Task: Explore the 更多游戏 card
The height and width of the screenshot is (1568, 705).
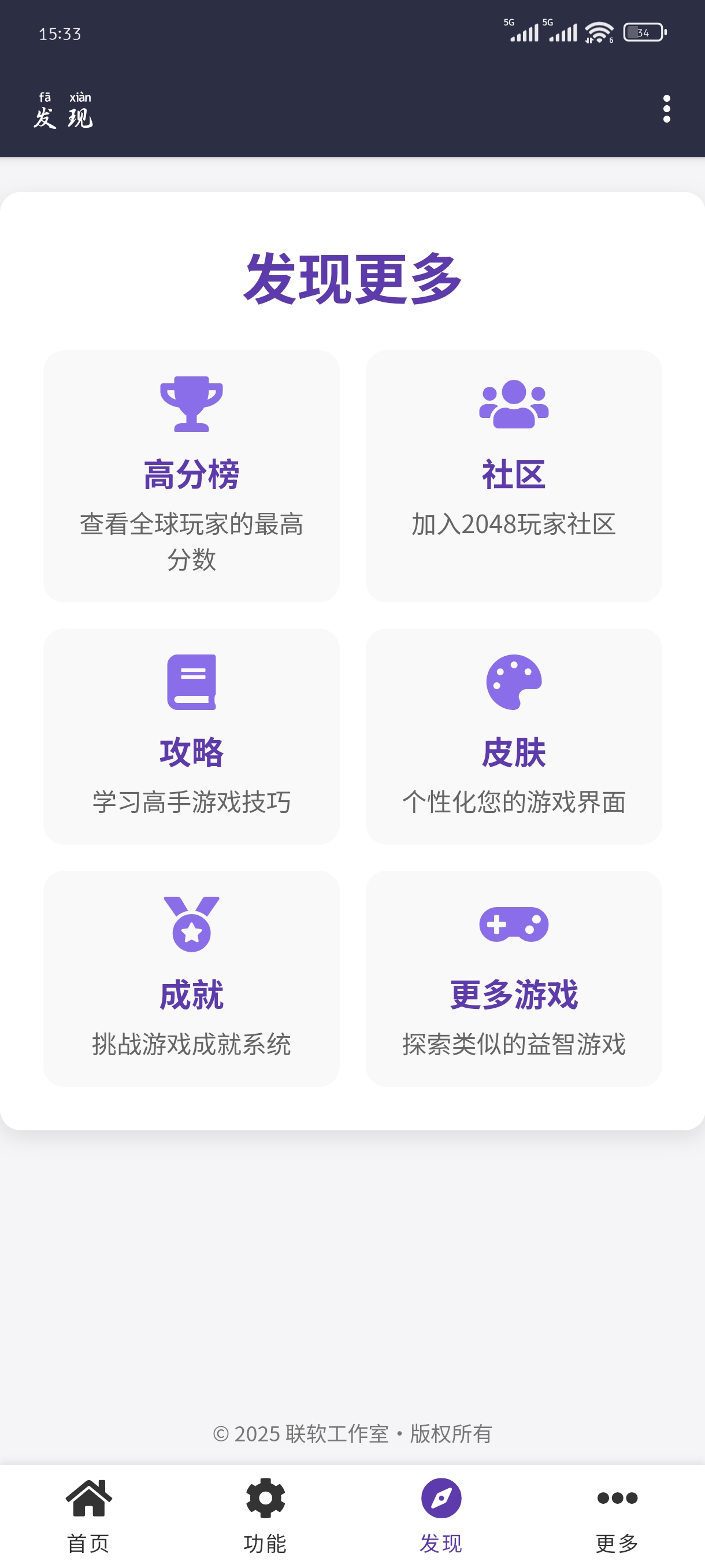Action: tap(513, 978)
